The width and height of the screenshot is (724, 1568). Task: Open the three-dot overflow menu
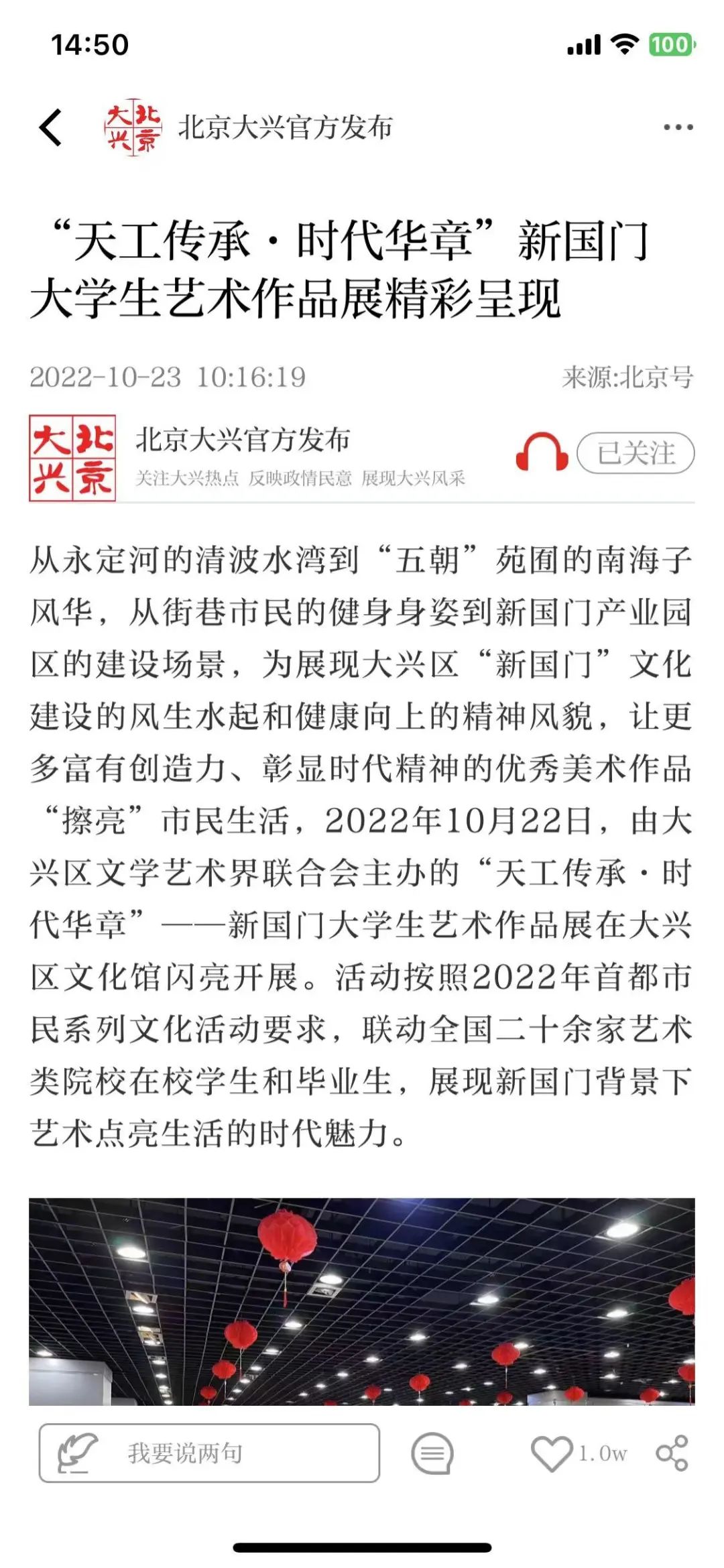[678, 127]
